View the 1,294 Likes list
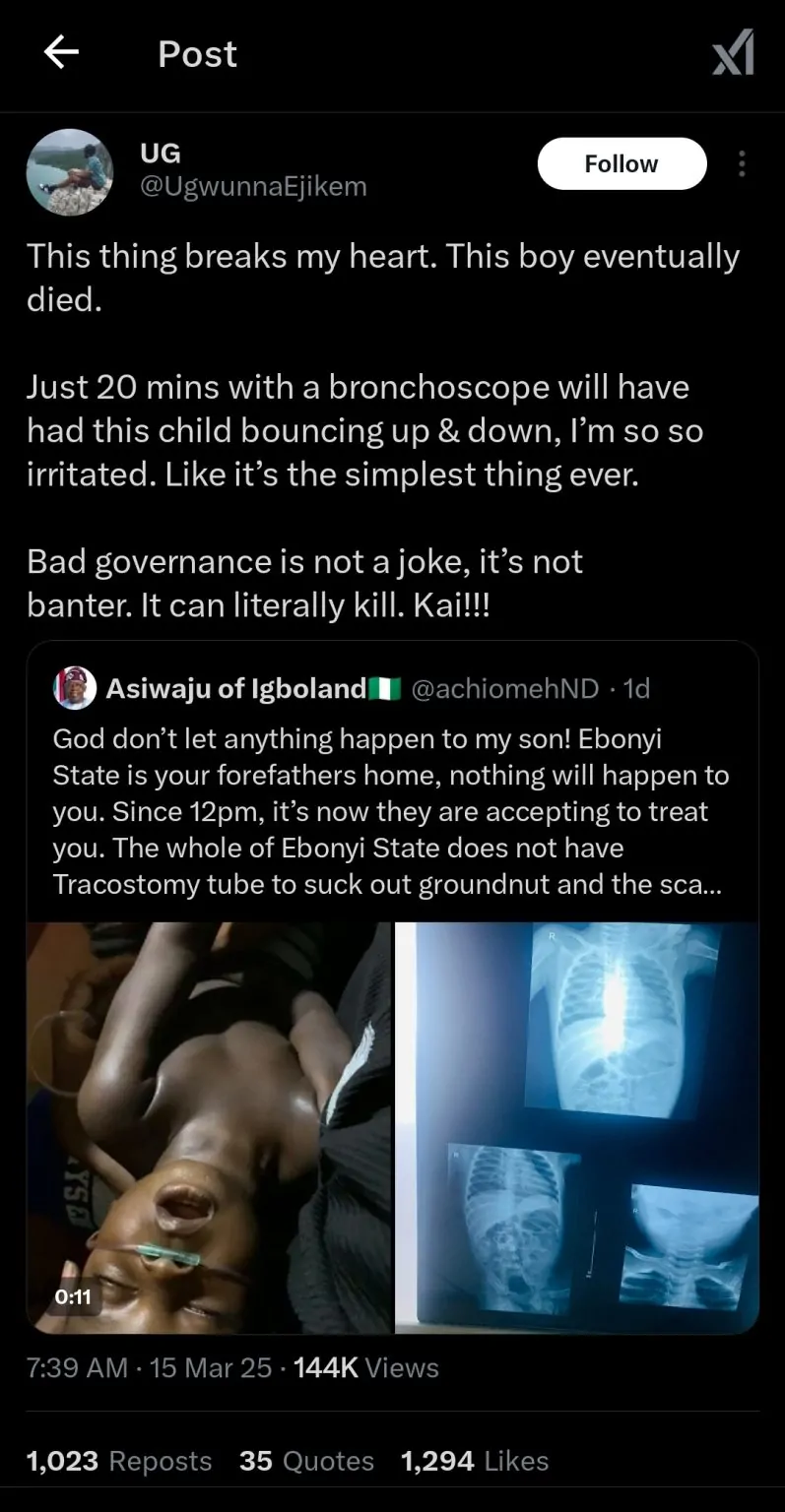Image resolution: width=785 pixels, height=1512 pixels. pos(475,1461)
